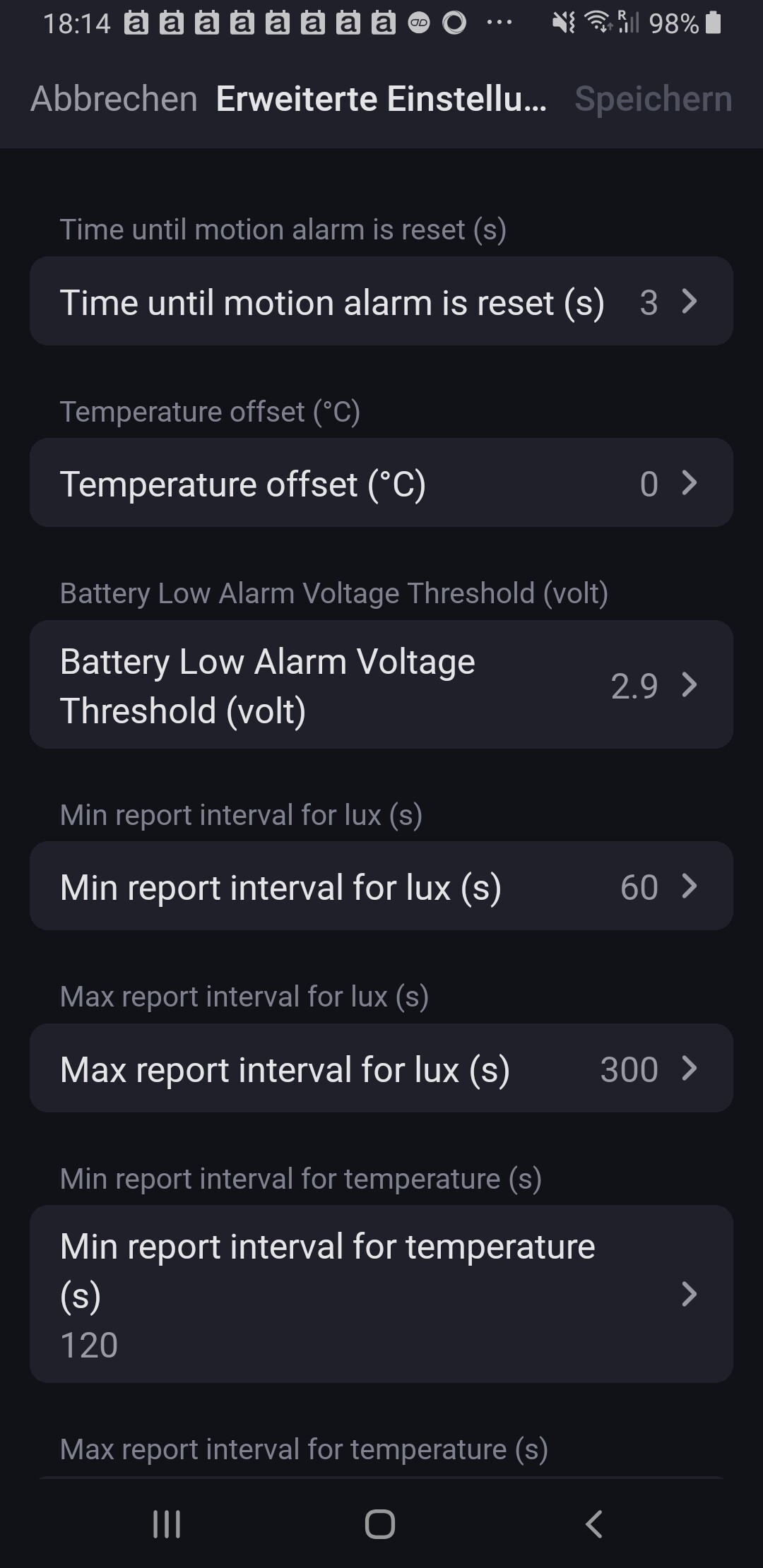The height and width of the screenshot is (1568, 763).
Task: Adjust Max report interval for lux
Action: click(381, 1069)
